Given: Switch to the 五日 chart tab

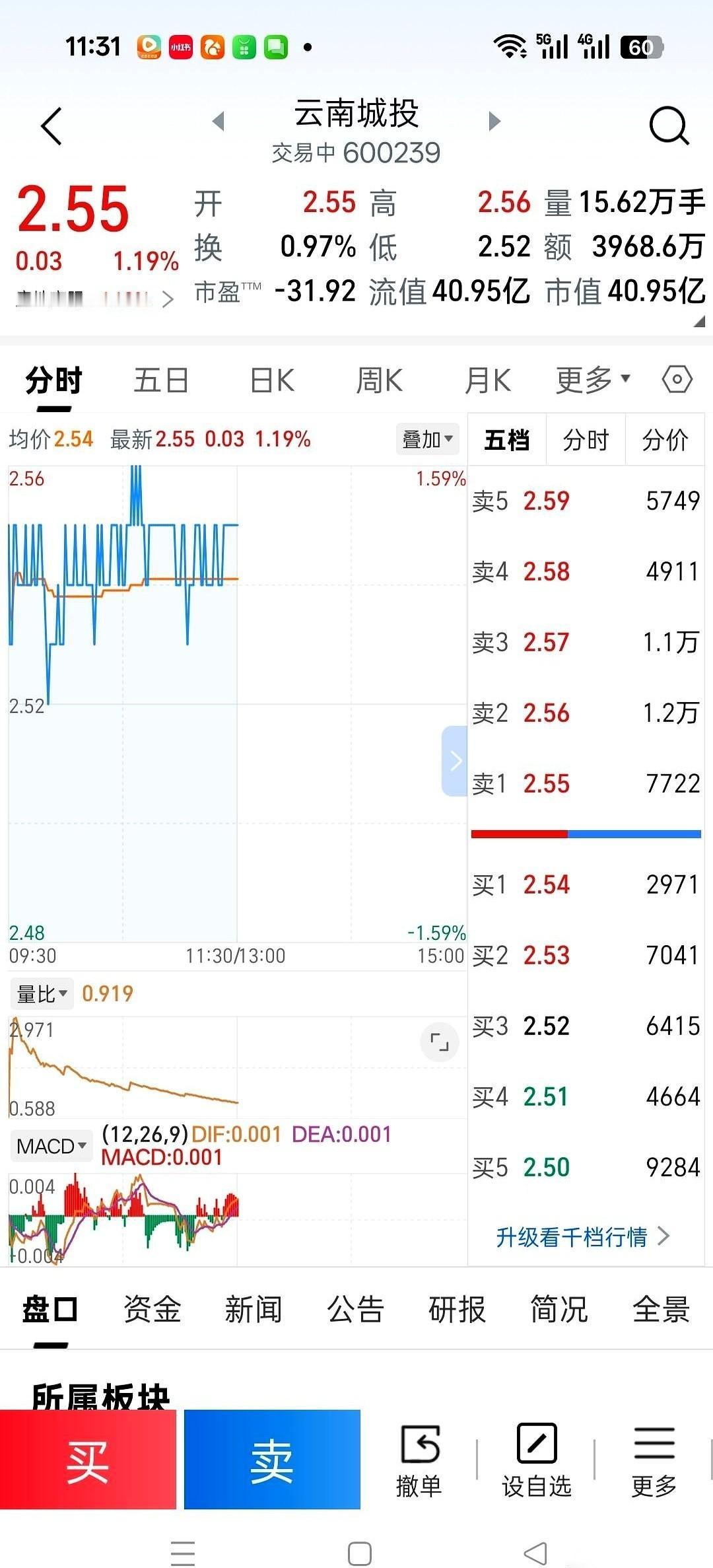Looking at the screenshot, I should tap(161, 381).
